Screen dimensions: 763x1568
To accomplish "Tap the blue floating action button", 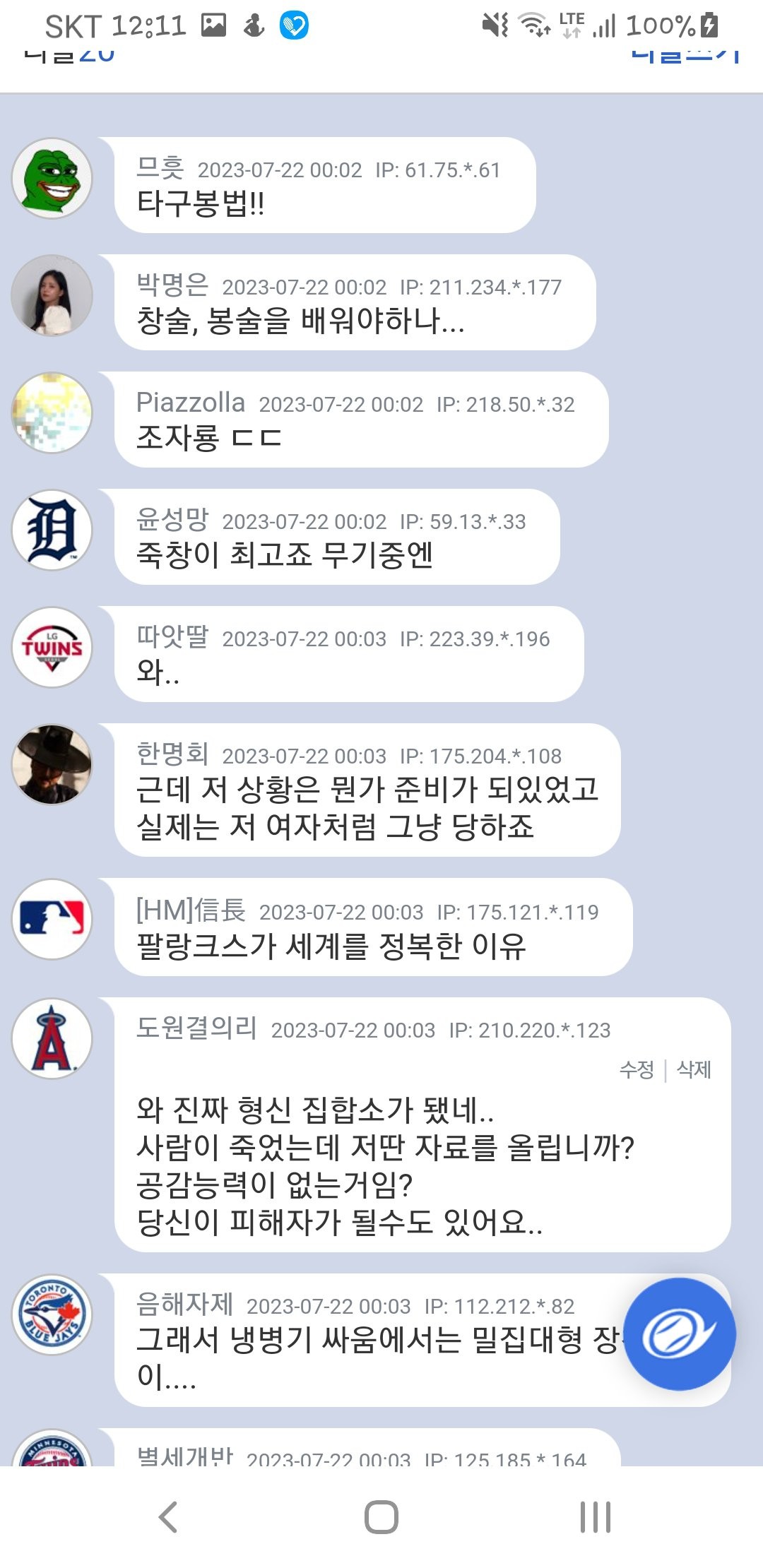I will point(680,1334).
